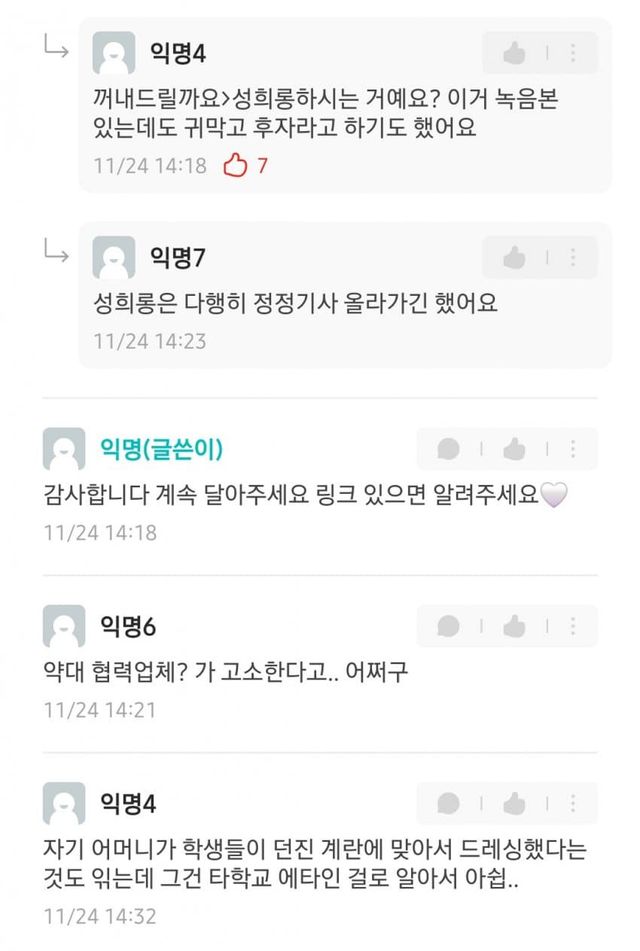The height and width of the screenshot is (951, 640).
Task: Open more options for 익명6's comment
Action: click(573, 626)
